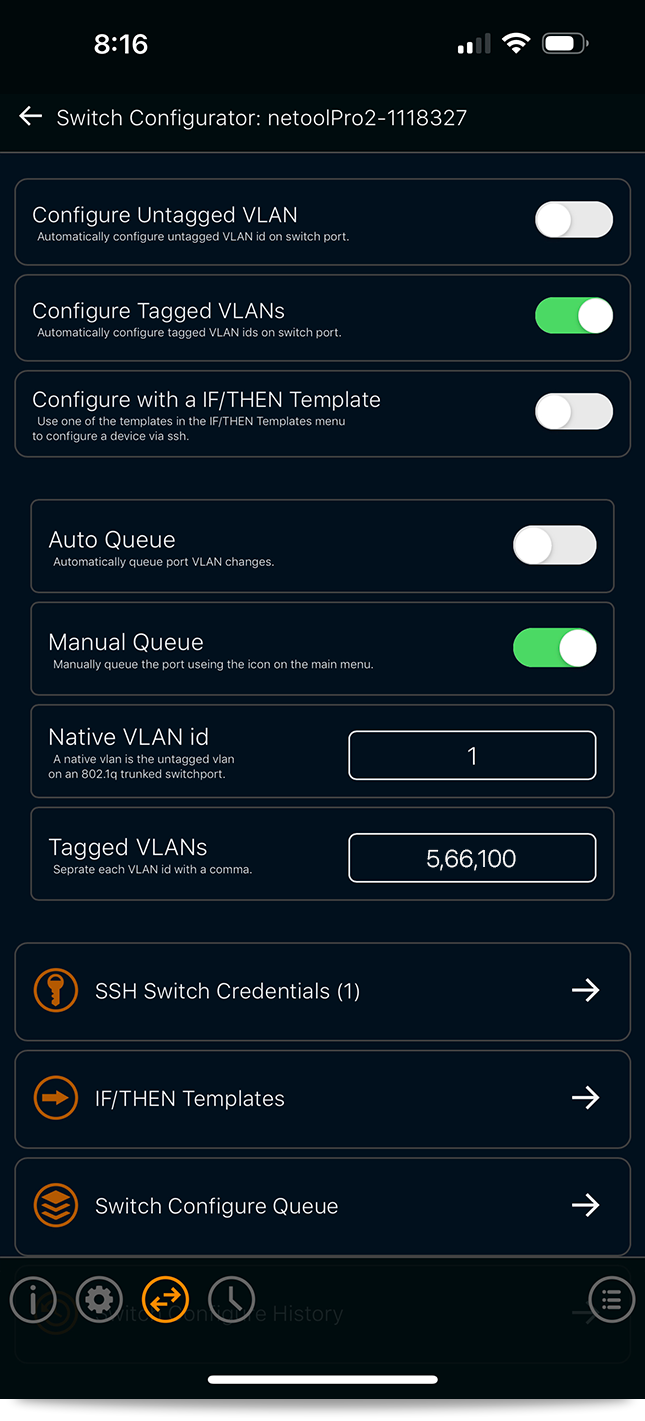Edit the Tagged VLANs field
Viewport: 645px width, 1421px height.
[x=472, y=858]
